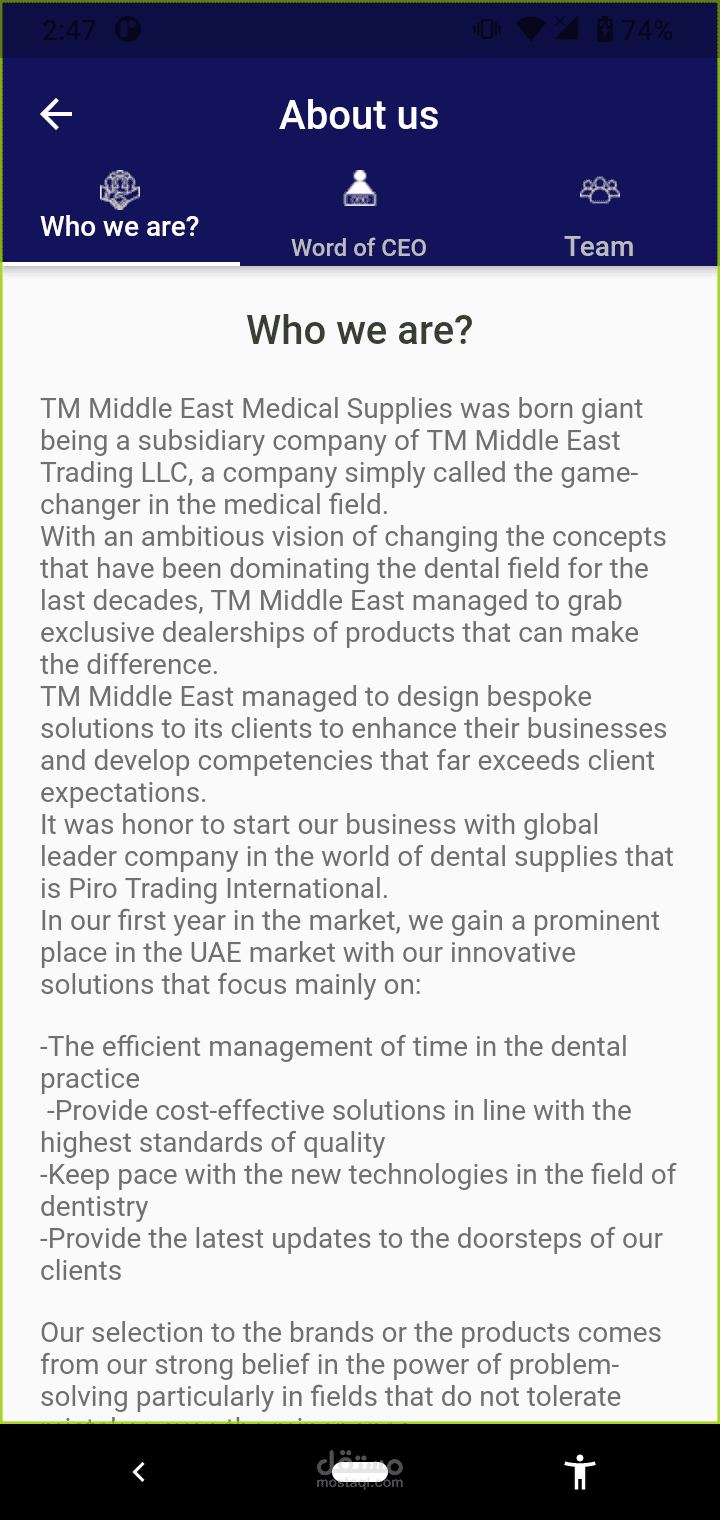Open the accessibility shortcut button

pyautogui.click(x=579, y=1471)
